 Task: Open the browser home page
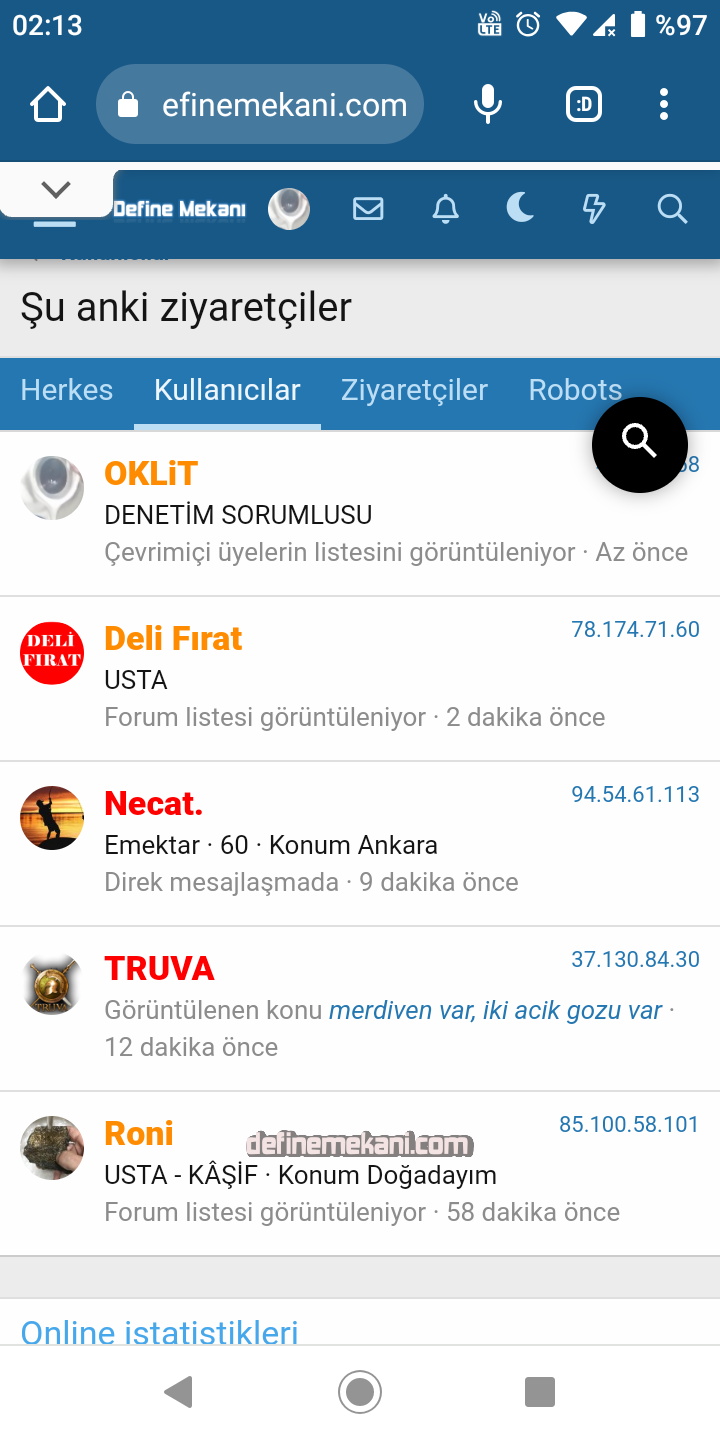pyautogui.click(x=48, y=104)
